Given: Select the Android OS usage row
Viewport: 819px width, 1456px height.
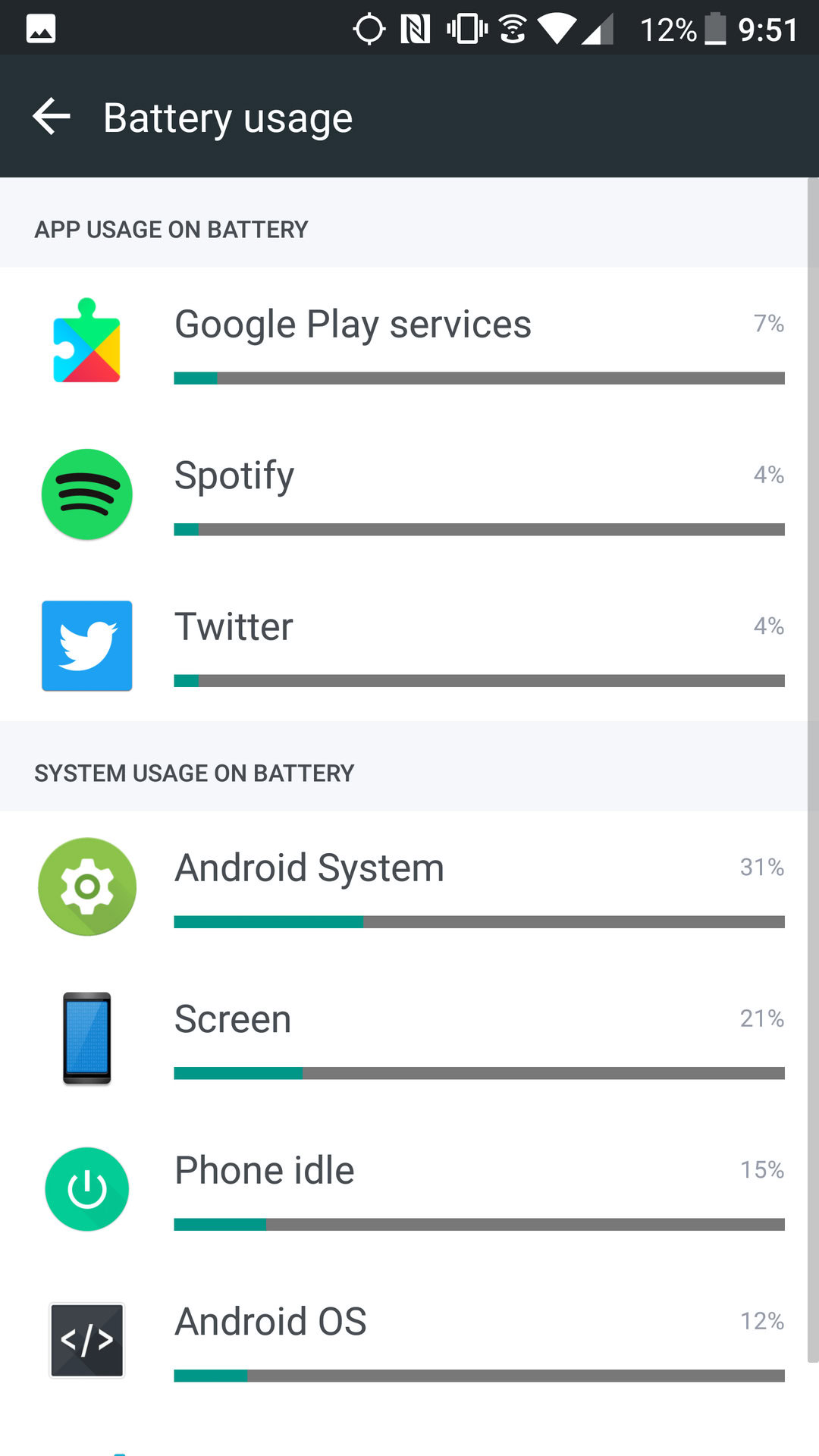Looking at the screenshot, I should (x=409, y=1341).
